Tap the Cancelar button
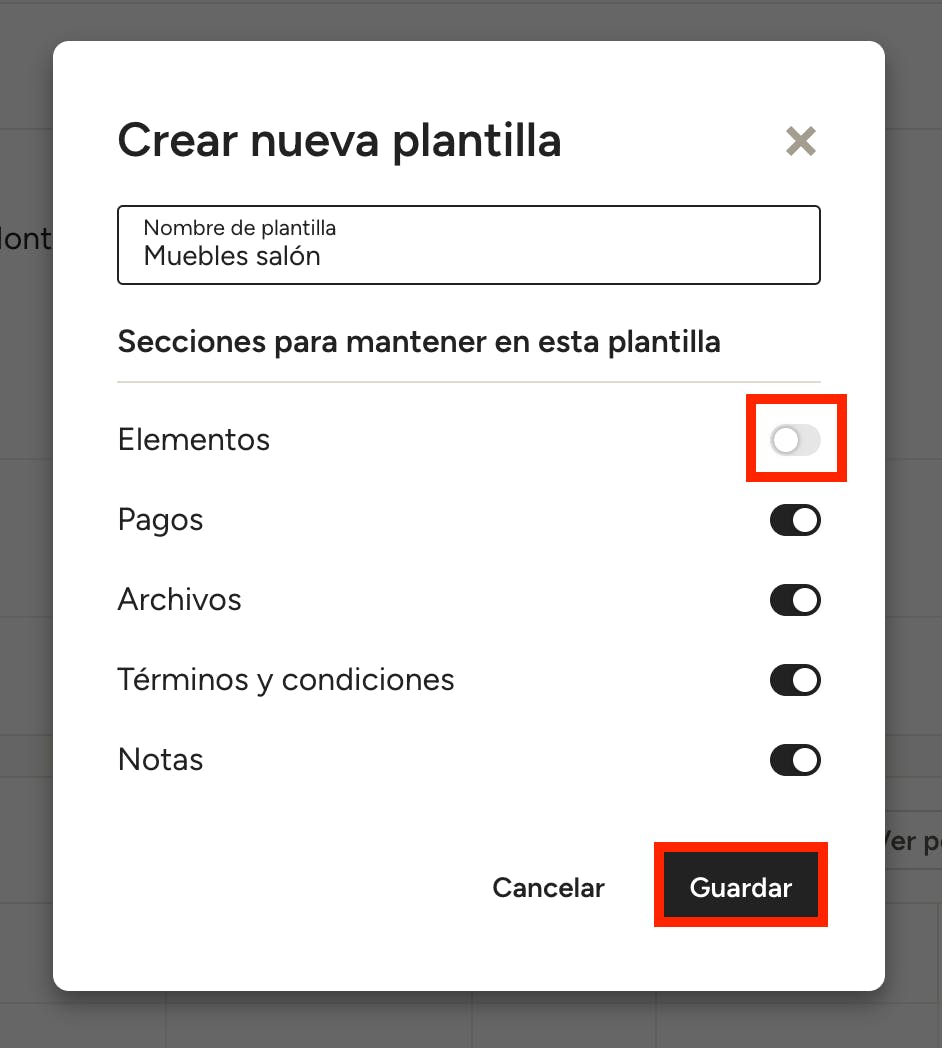Screen dimensions: 942x1048 [548, 888]
